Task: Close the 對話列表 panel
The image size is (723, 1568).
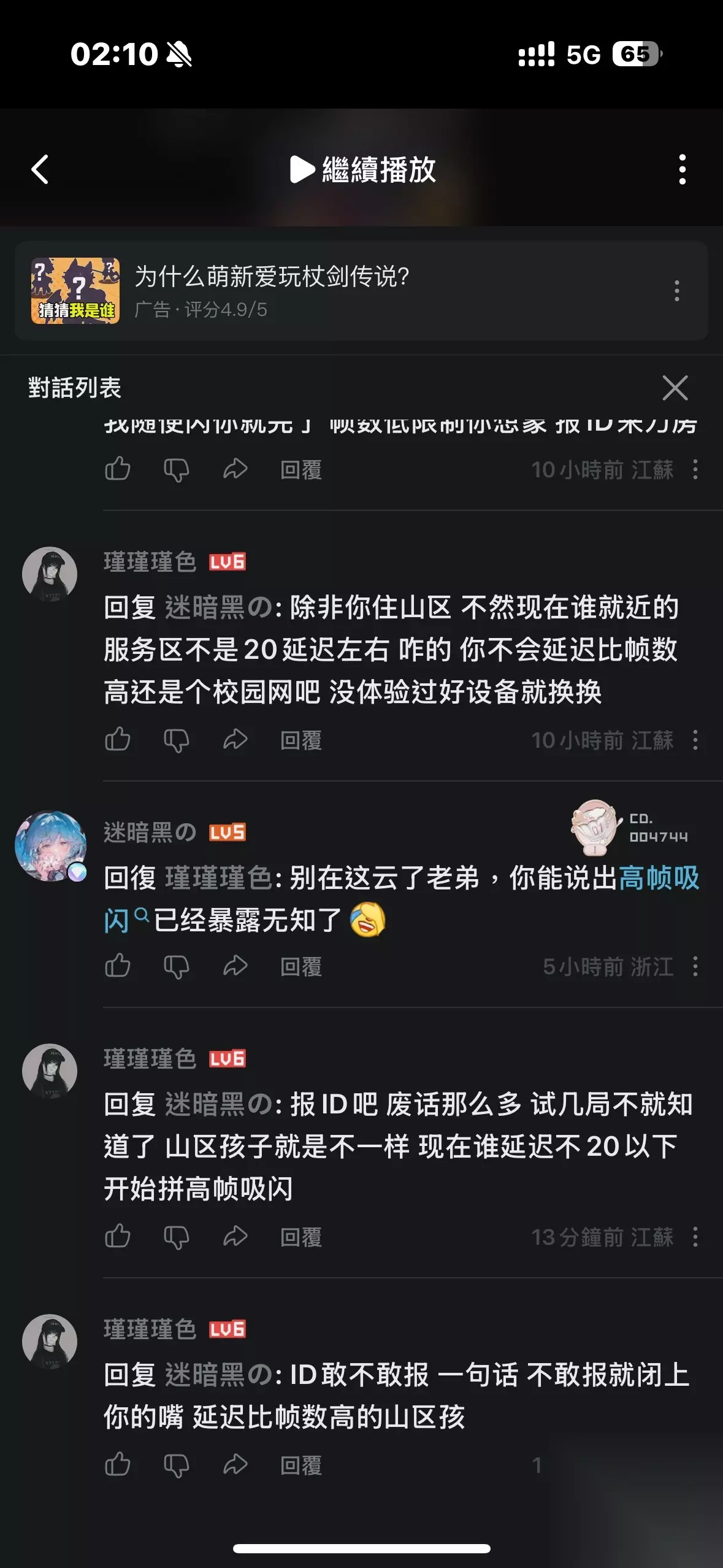Action: click(675, 388)
